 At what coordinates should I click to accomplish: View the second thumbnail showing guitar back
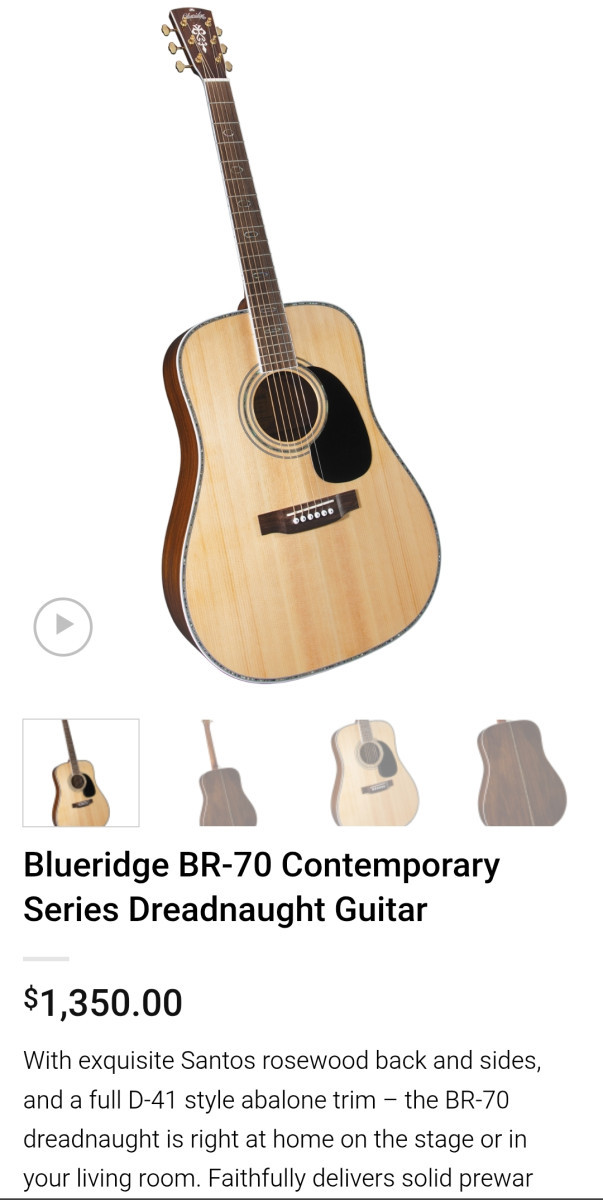[x=227, y=772]
